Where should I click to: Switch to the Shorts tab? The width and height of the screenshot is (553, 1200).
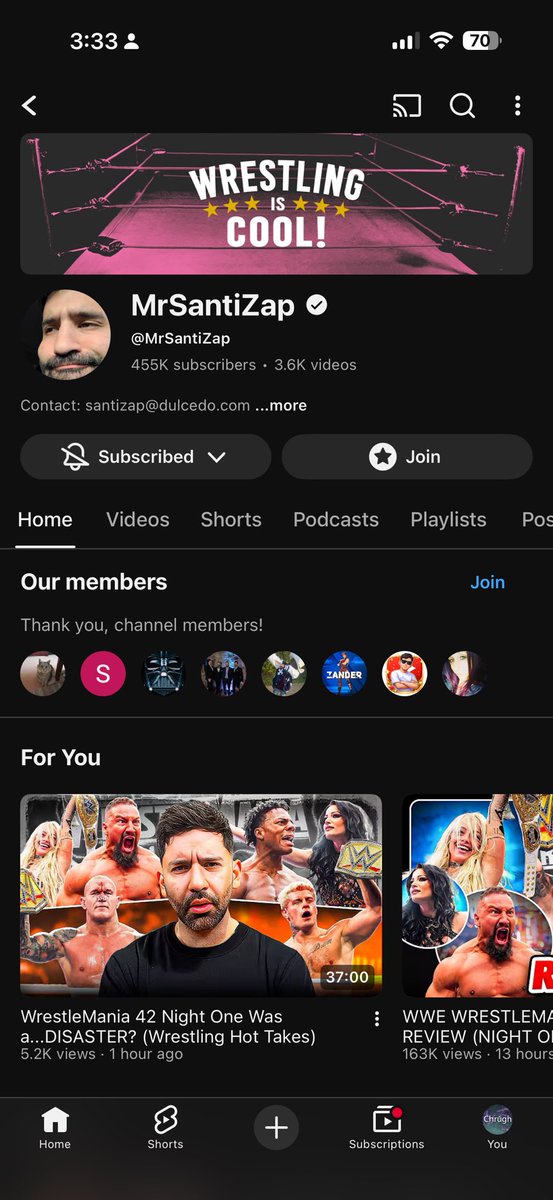pyautogui.click(x=231, y=519)
